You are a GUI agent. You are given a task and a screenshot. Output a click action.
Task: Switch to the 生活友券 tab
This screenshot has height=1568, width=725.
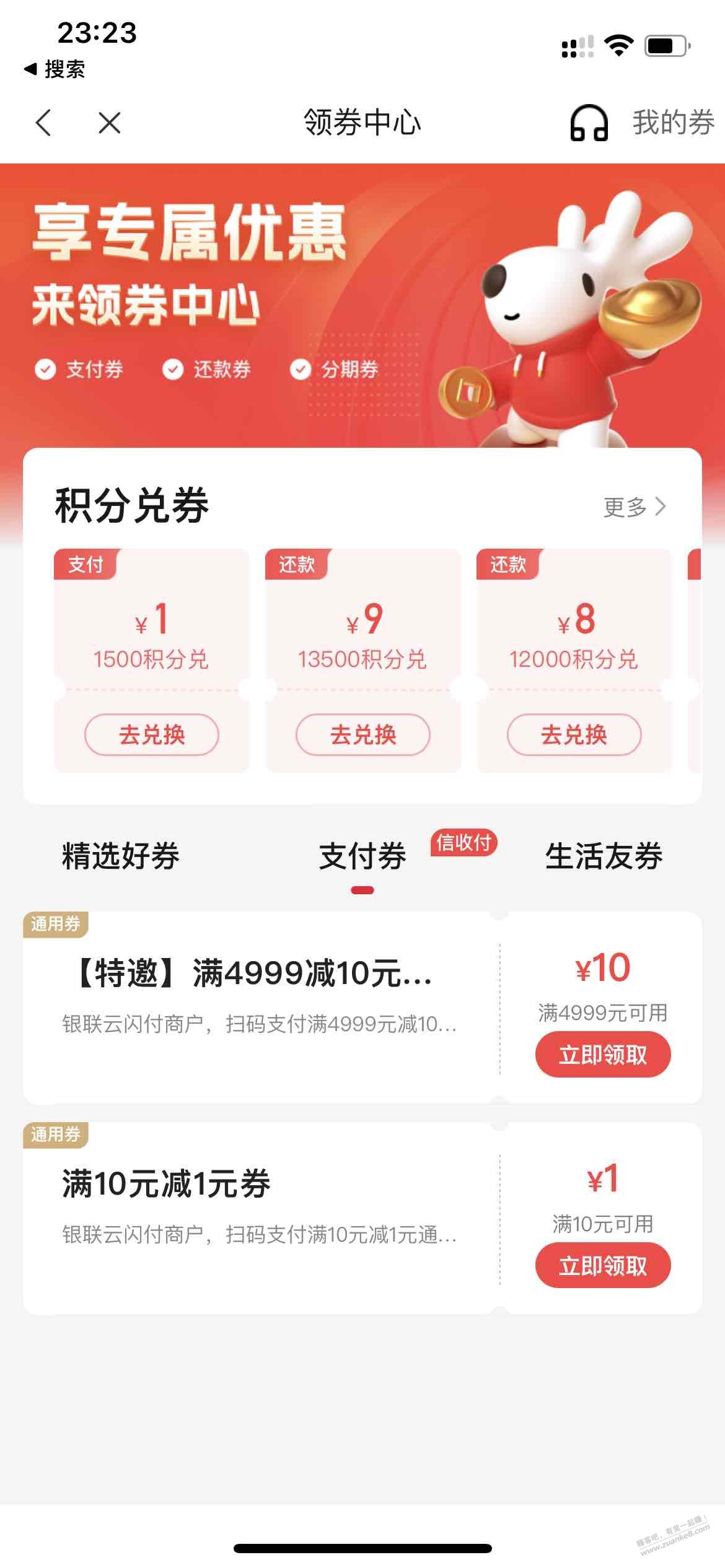604,856
